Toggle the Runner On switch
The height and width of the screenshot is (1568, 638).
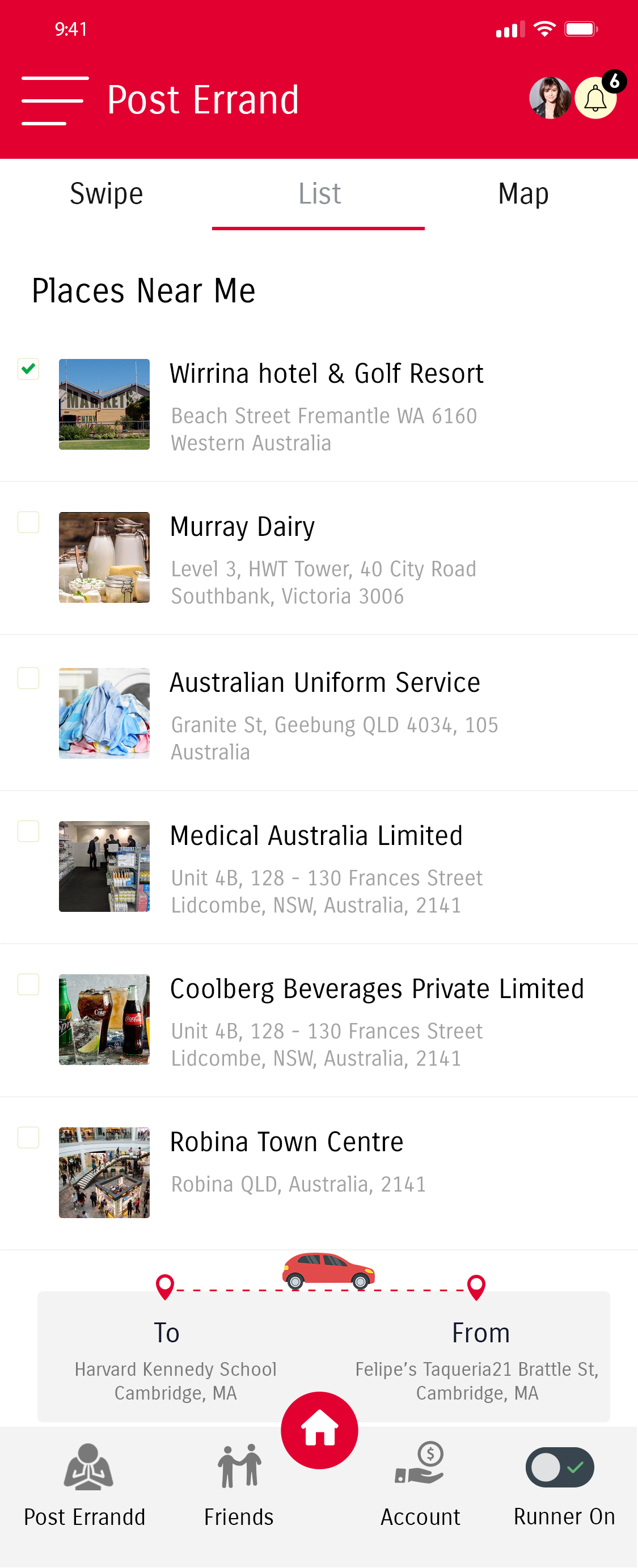tap(560, 1468)
